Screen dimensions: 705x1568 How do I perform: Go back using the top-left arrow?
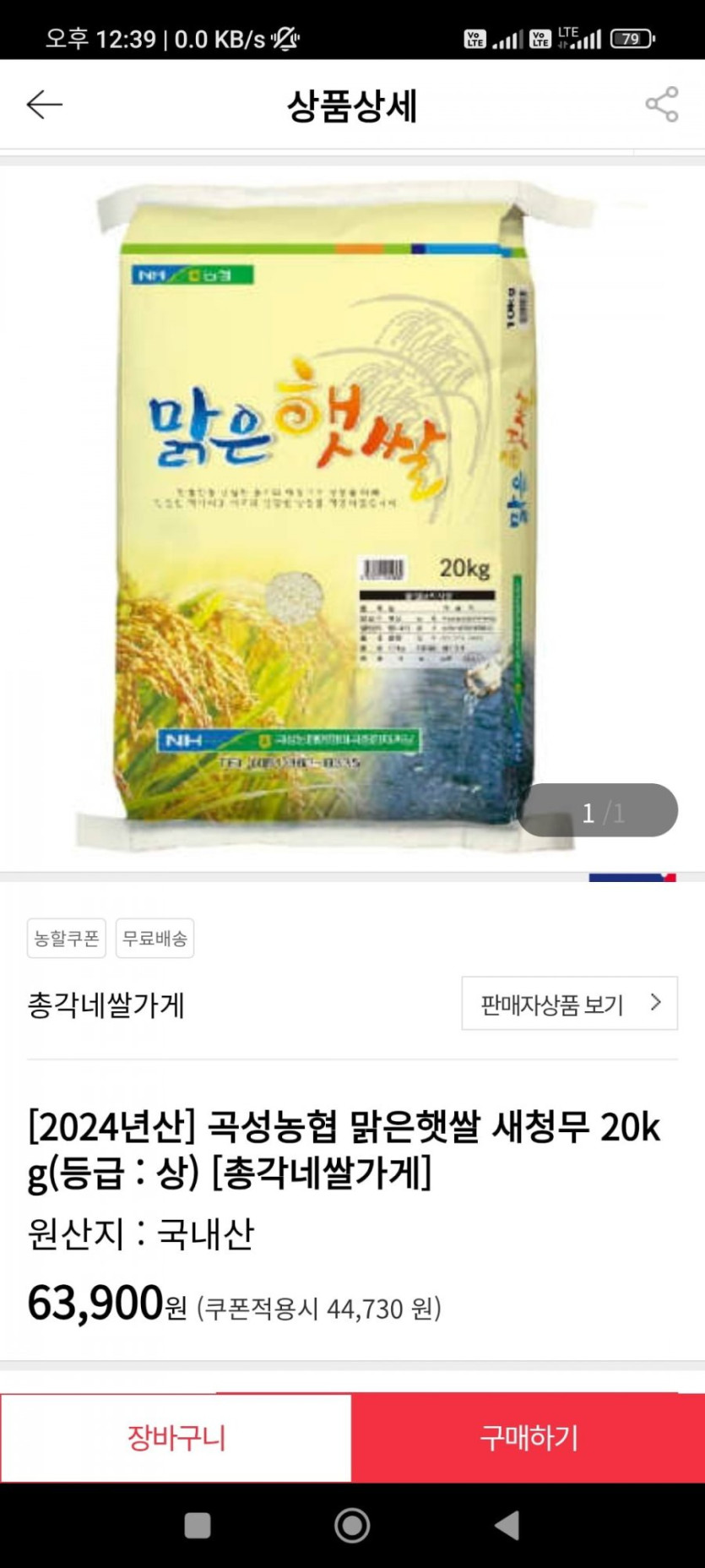pyautogui.click(x=45, y=105)
